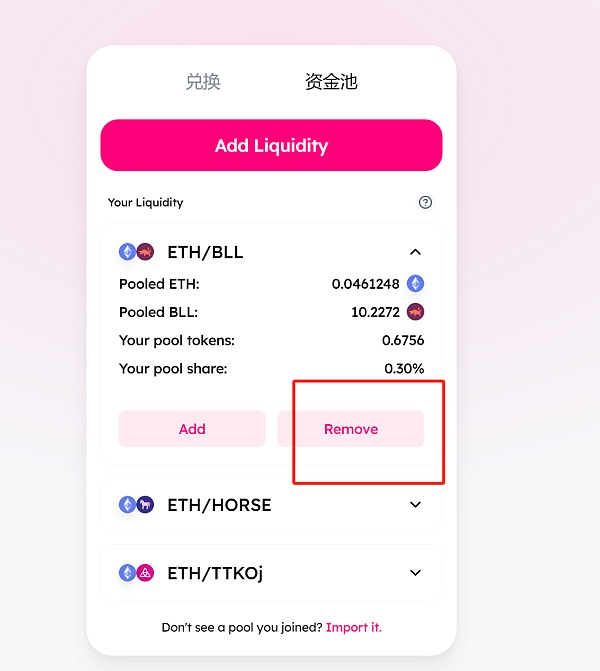Remove liquidity from ETH/BLL pool
This screenshot has height=671, width=600.
pyautogui.click(x=351, y=429)
